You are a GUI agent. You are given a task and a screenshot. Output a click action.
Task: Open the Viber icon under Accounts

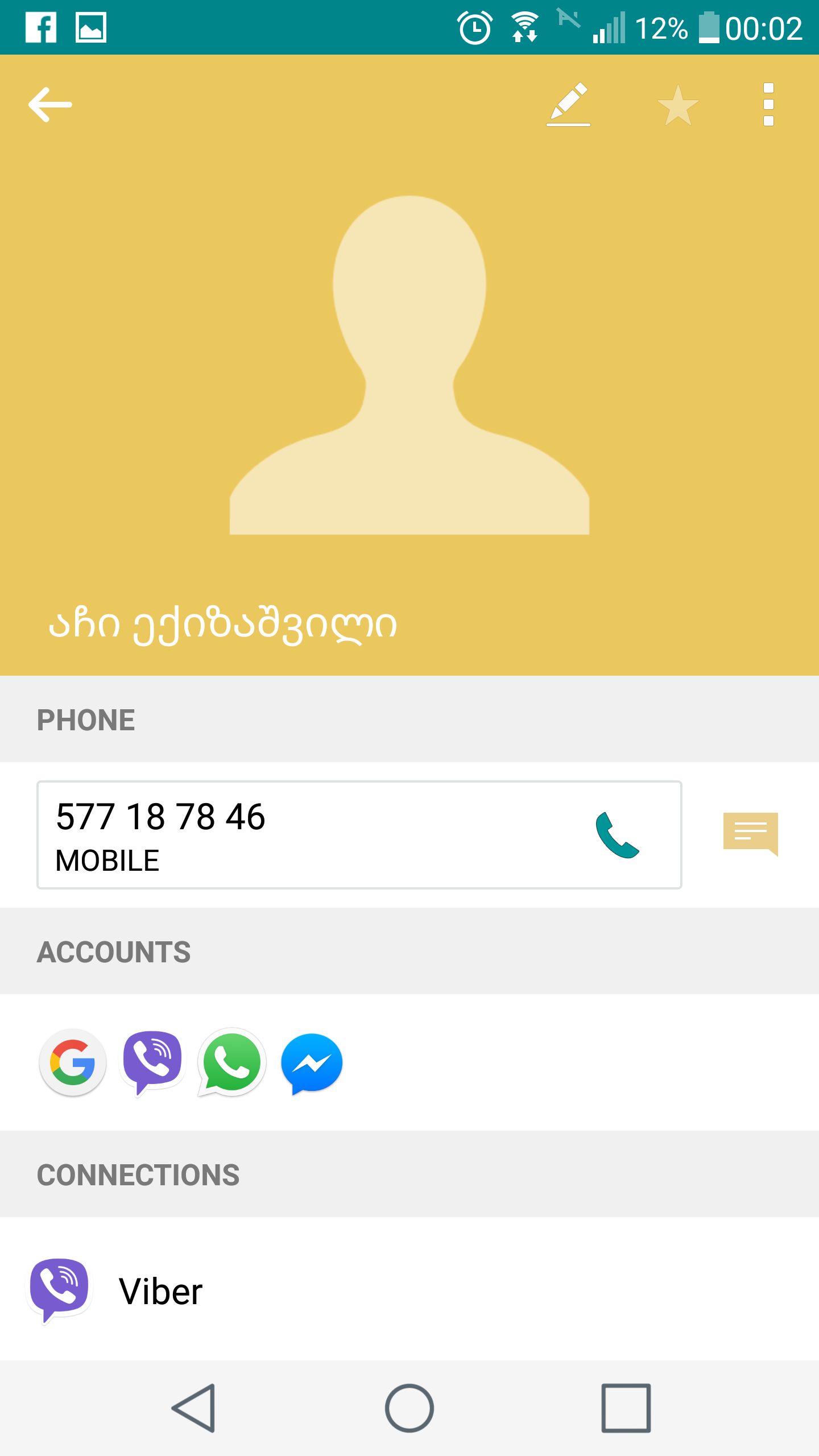coord(152,1062)
